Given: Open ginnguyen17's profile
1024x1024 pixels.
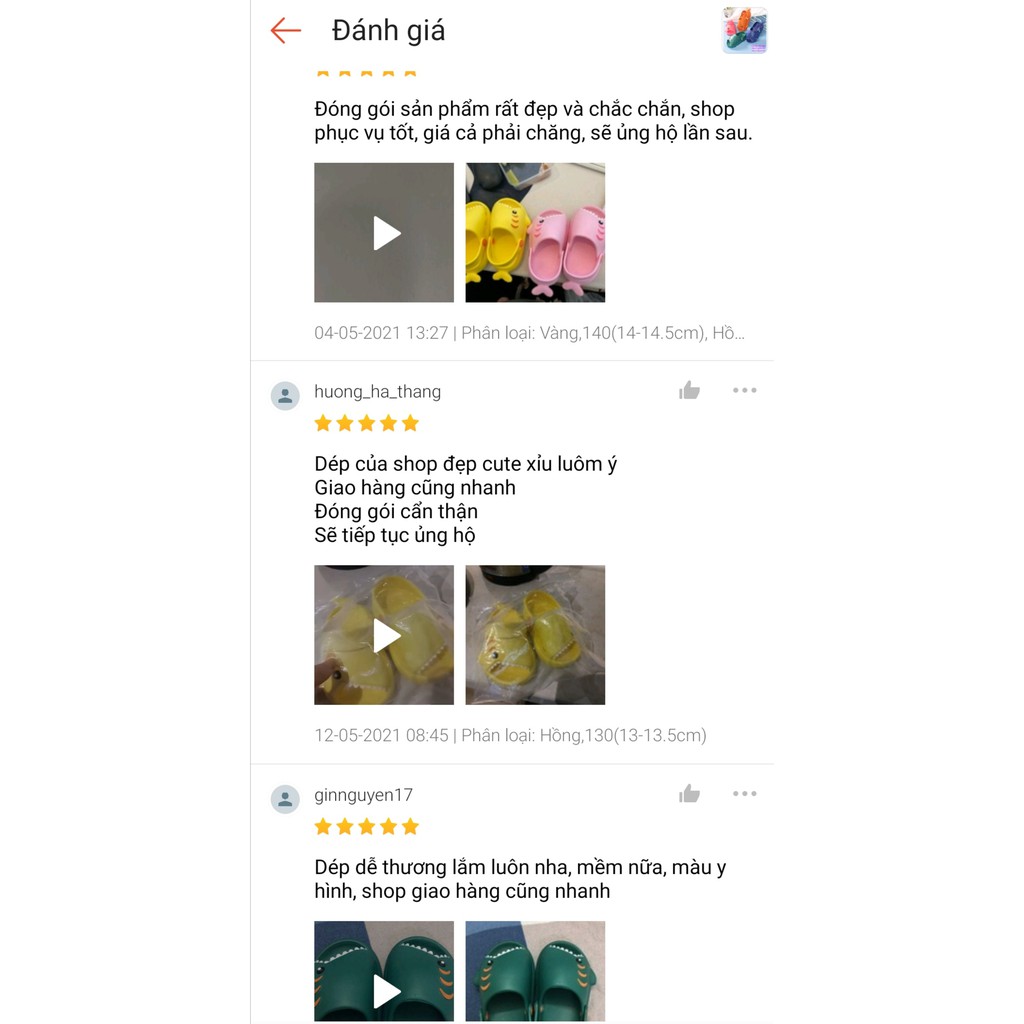Looking at the screenshot, I should [x=285, y=799].
